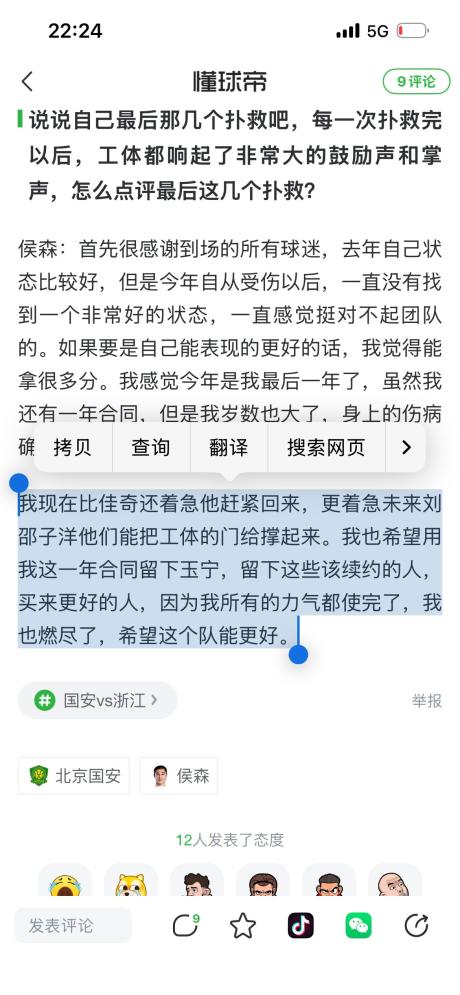This screenshot has height=995, width=460.
Task: Share the article to WeChat
Action: click(358, 926)
